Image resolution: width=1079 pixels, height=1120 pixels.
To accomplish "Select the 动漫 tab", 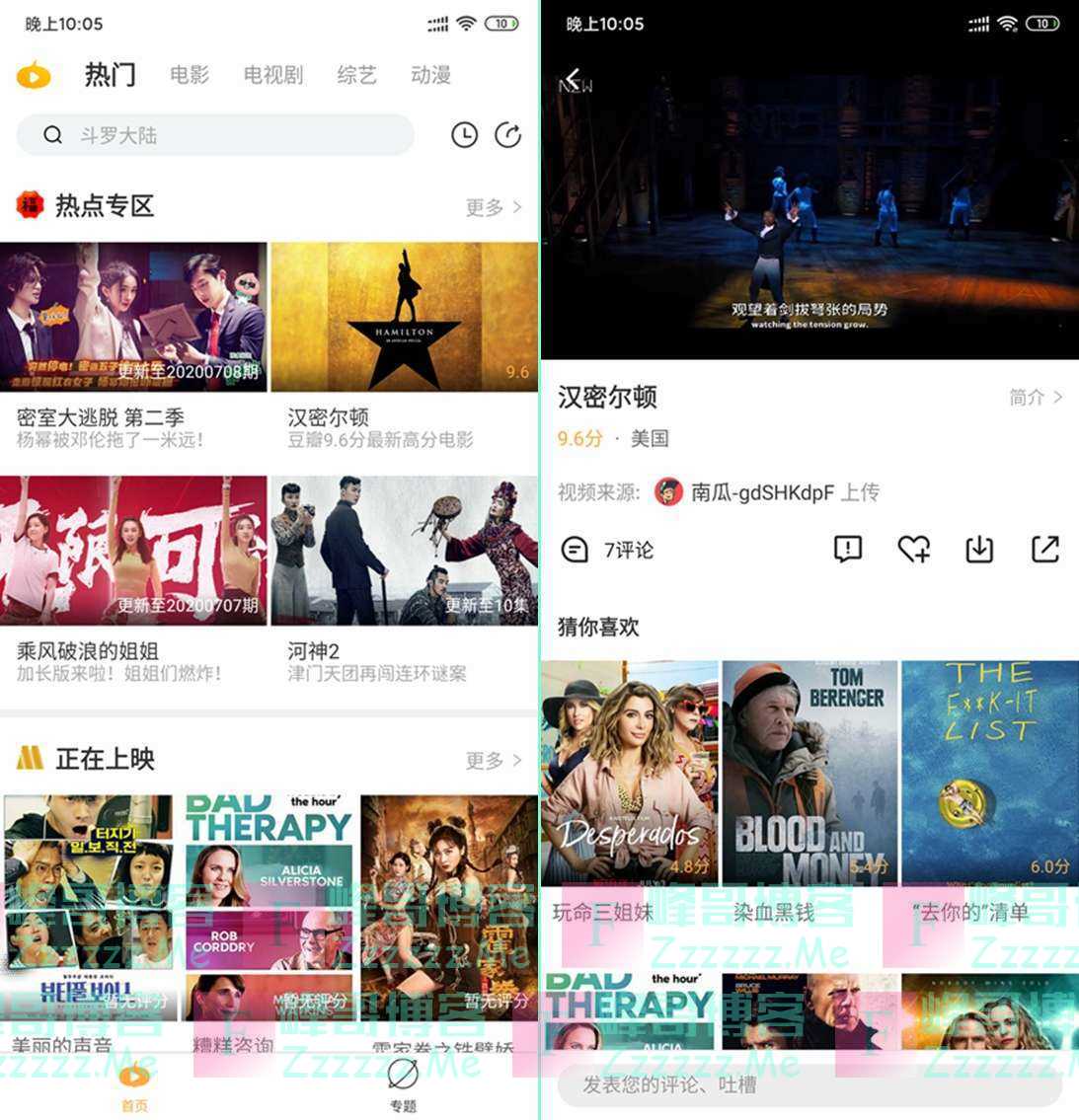I will pyautogui.click(x=430, y=75).
